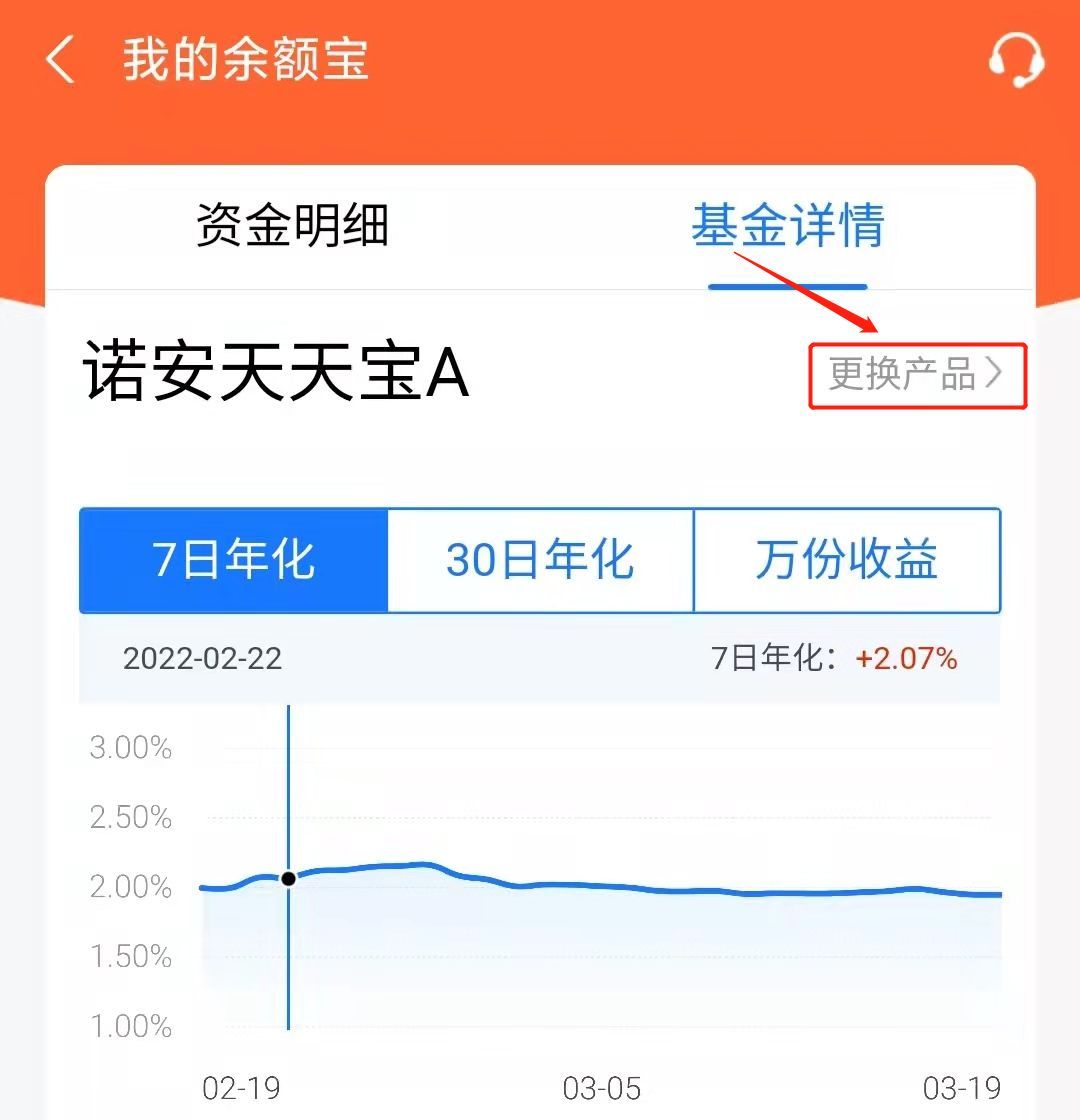Screen dimensions: 1080x1120
Task: Go back from 我的余额宝
Action: 60,60
